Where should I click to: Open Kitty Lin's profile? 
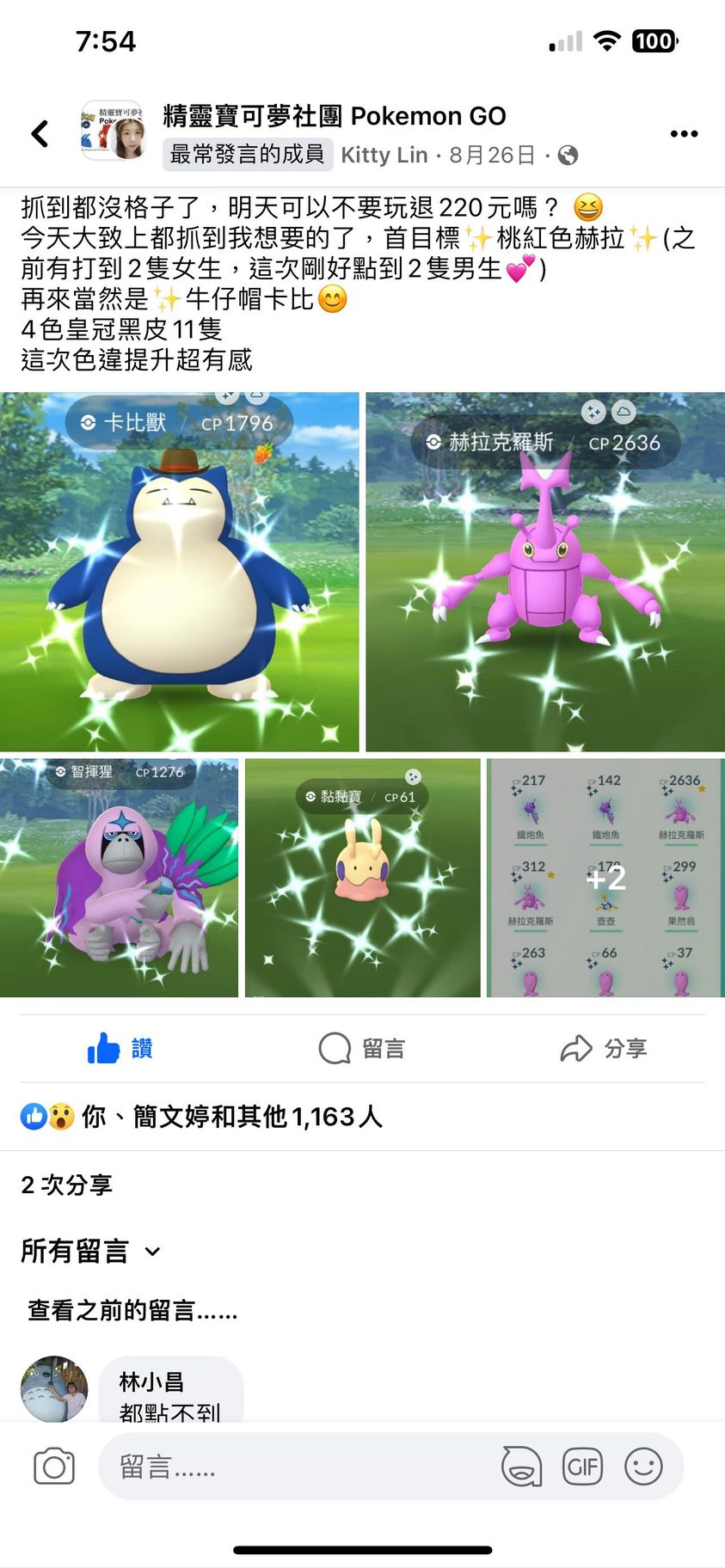click(384, 155)
